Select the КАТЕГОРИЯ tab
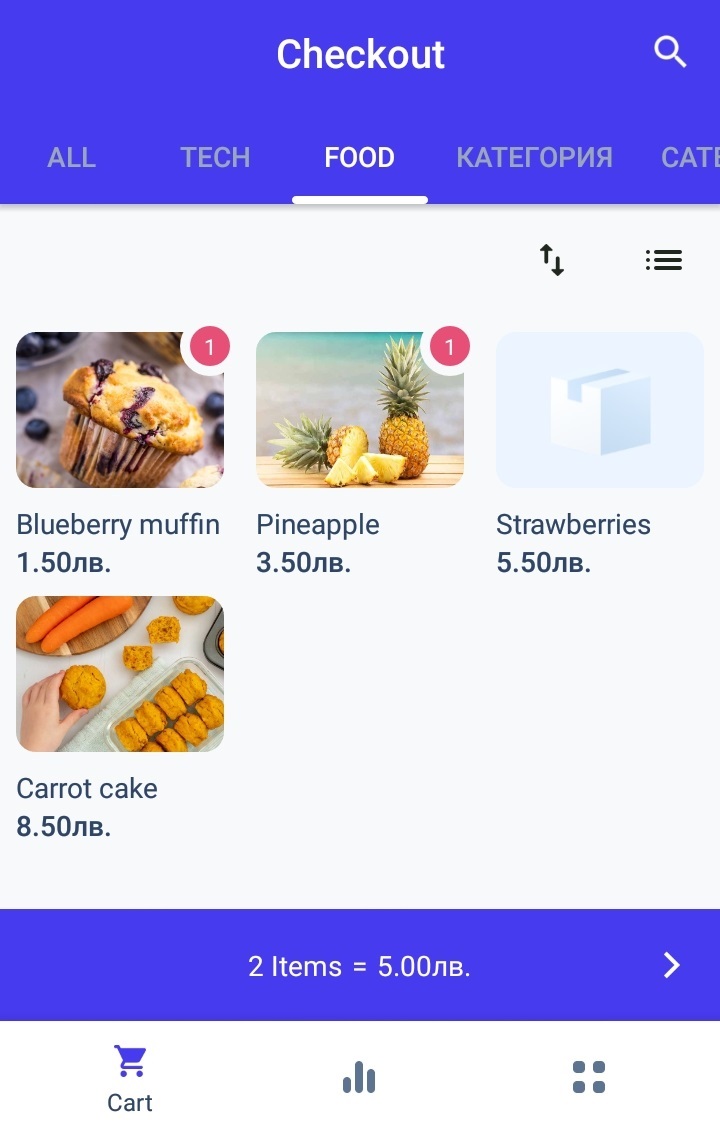720x1133 pixels. (534, 157)
